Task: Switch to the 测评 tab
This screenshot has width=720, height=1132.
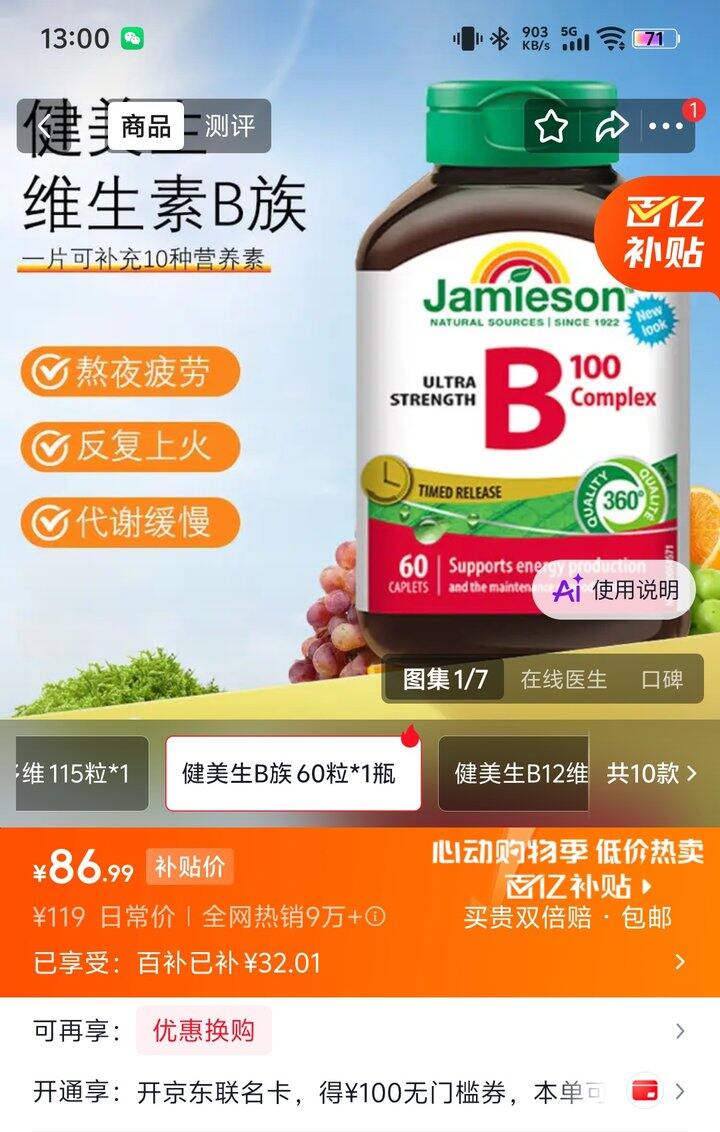Action: click(230, 126)
